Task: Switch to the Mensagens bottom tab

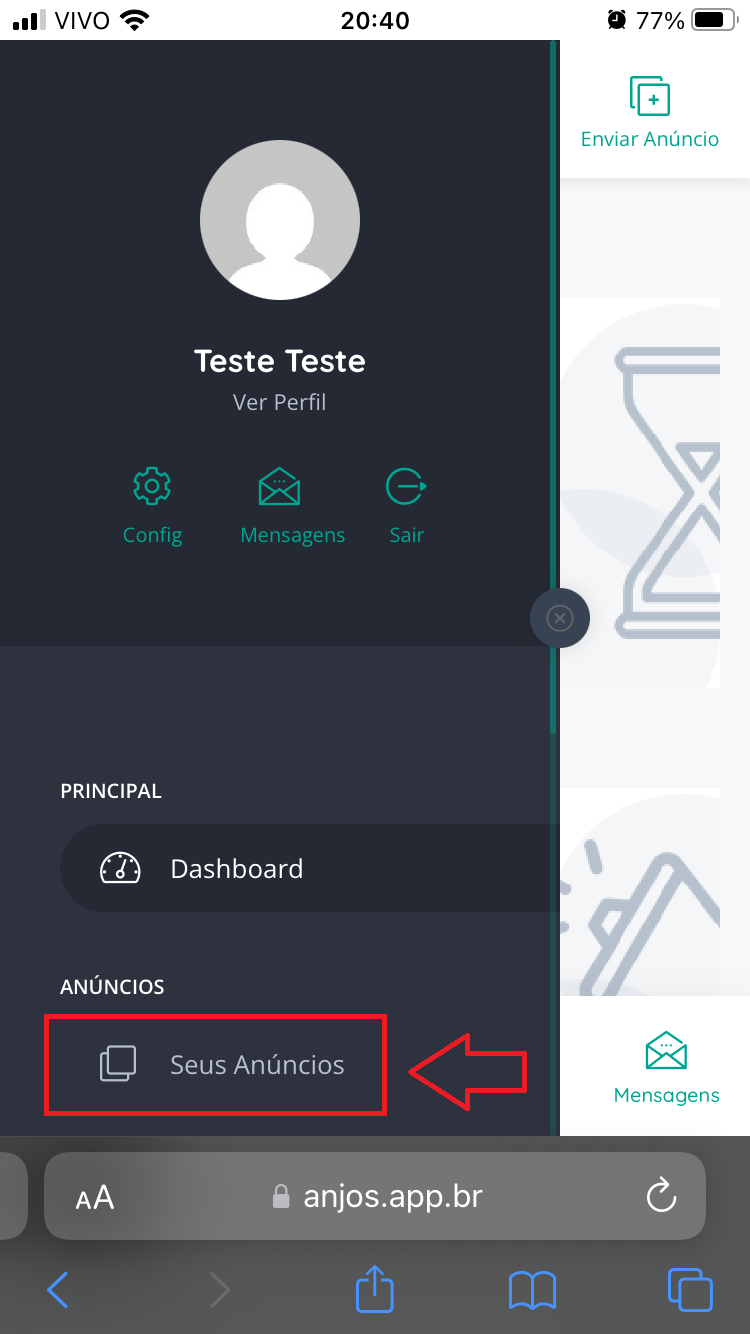Action: [x=666, y=1068]
